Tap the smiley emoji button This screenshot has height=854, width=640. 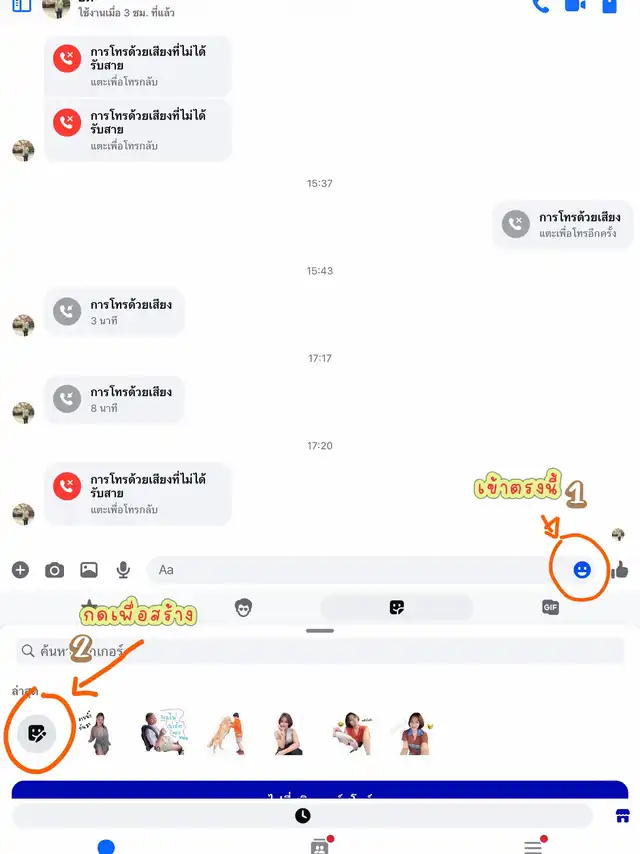coord(582,570)
